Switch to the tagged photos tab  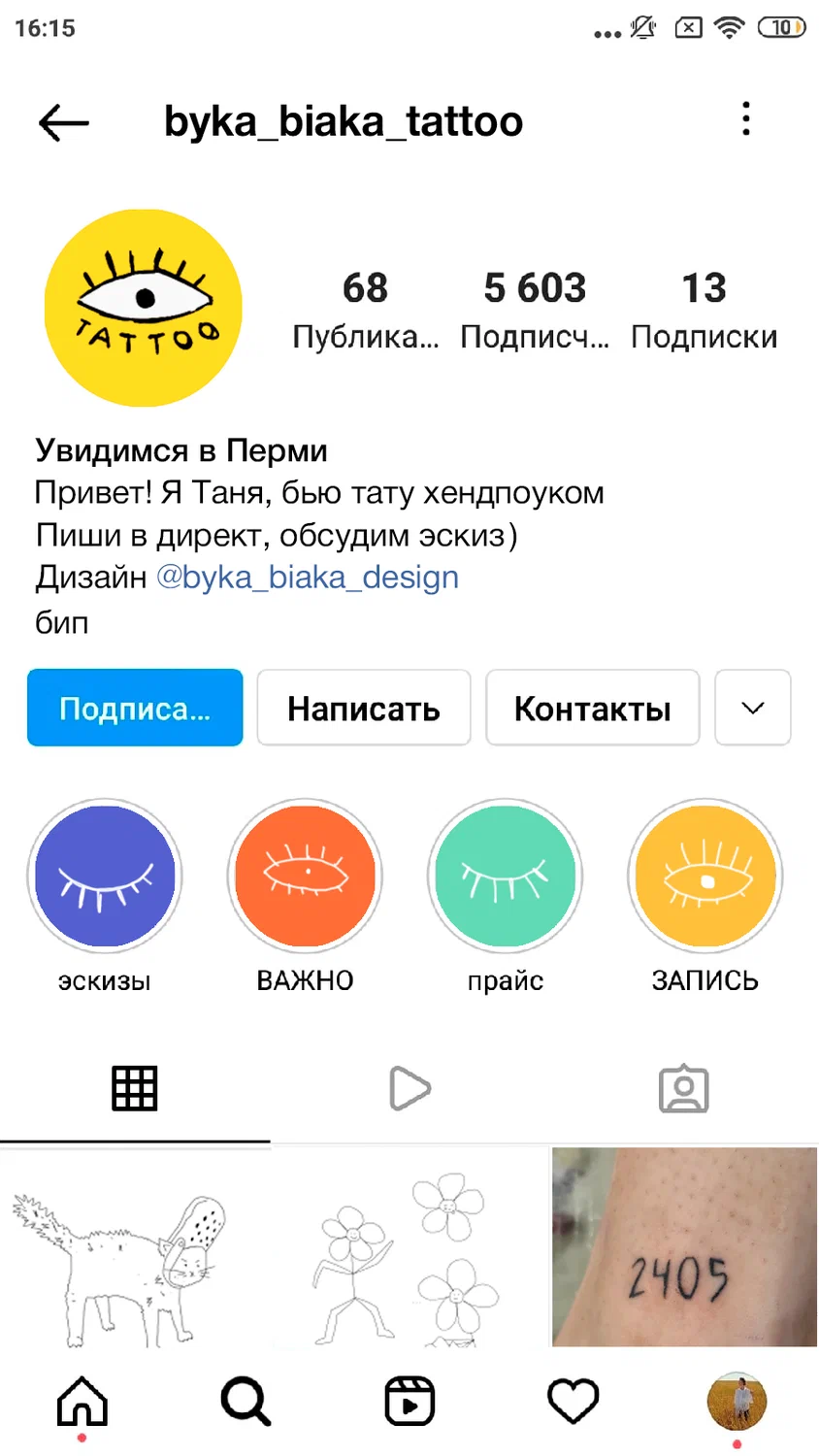(x=683, y=1088)
